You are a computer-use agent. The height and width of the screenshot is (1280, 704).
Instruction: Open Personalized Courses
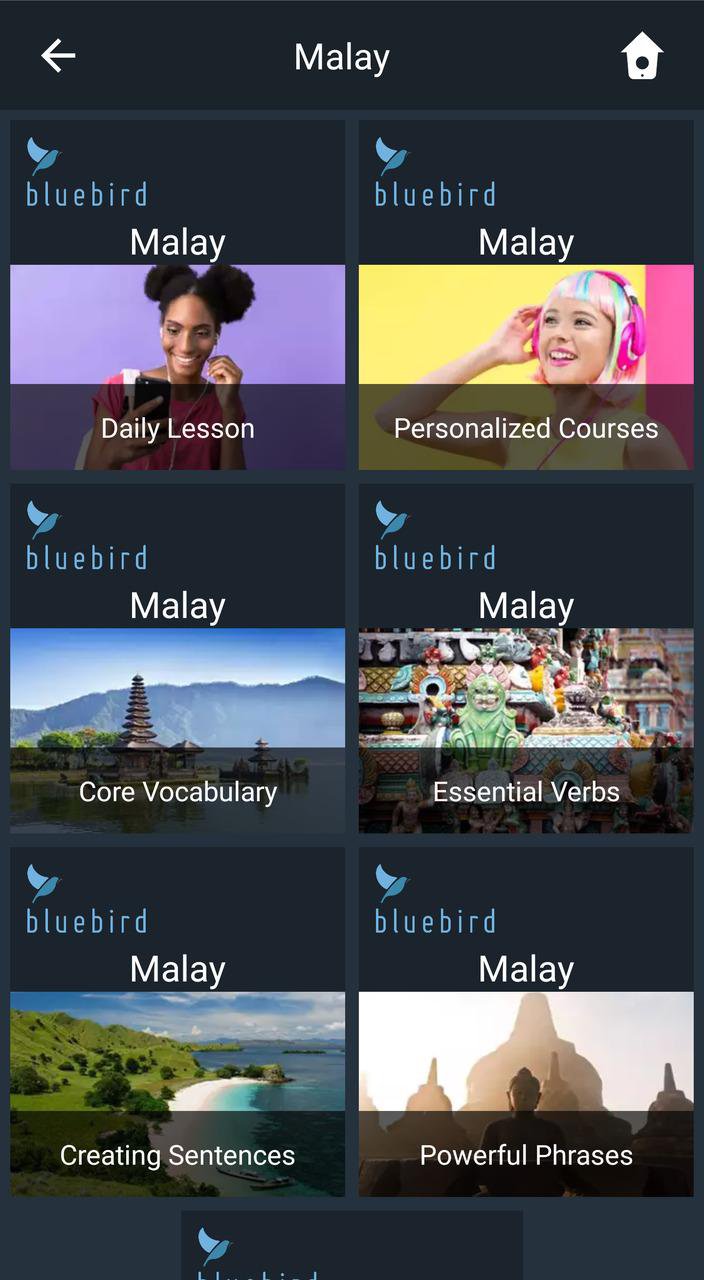[526, 366]
